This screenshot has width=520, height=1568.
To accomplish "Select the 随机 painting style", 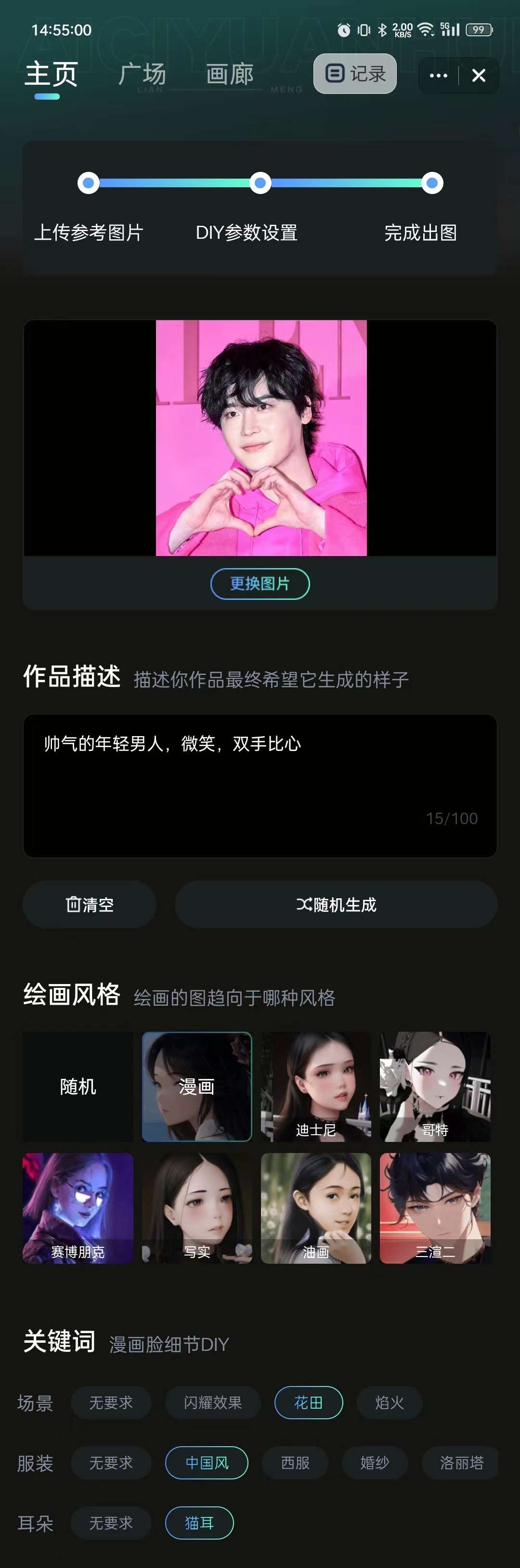I will tap(78, 1087).
